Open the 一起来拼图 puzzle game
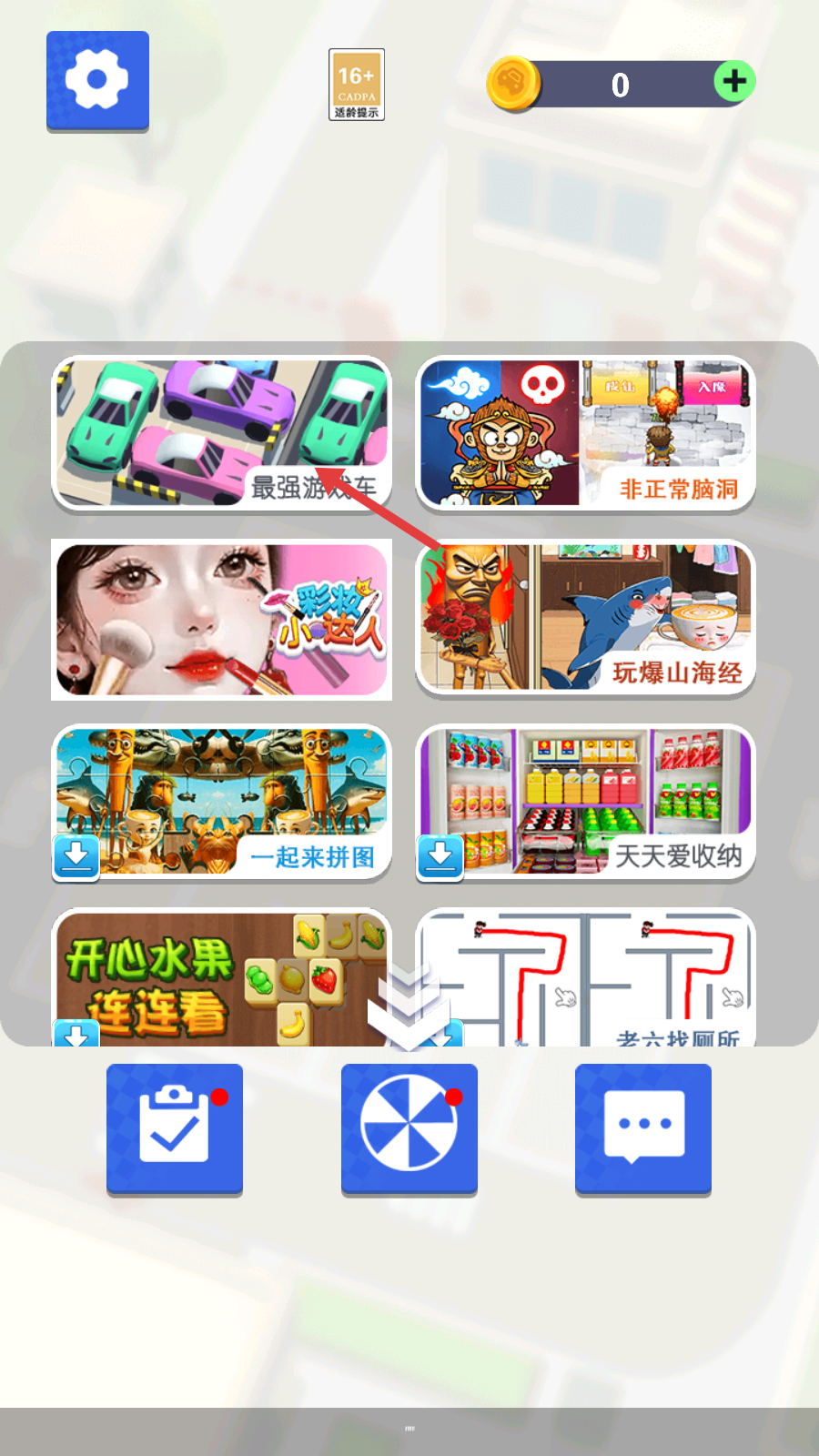Image resolution: width=819 pixels, height=1456 pixels. [221, 803]
